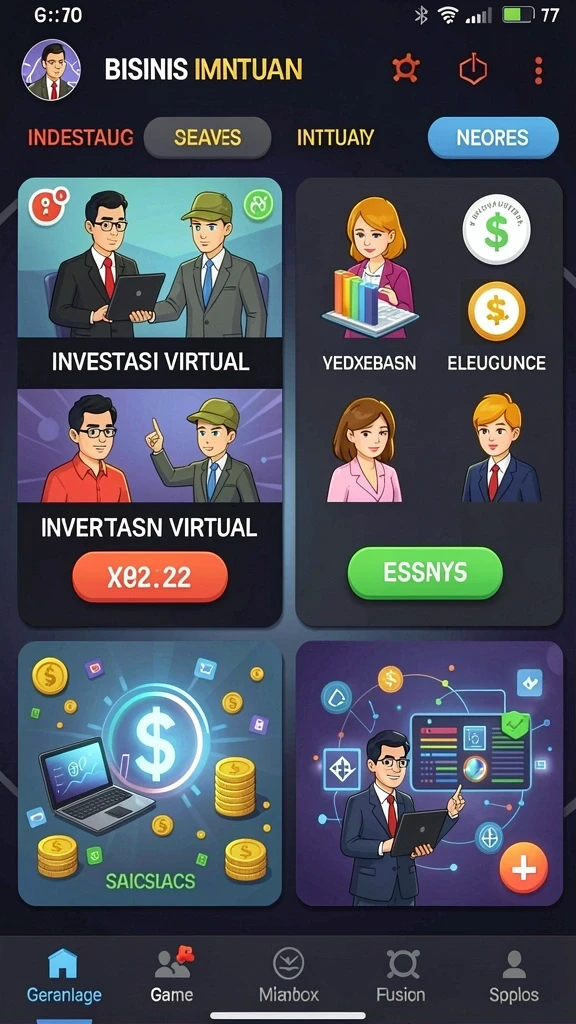Open the three-dot overflow menu
Screen dimensions: 576x1024
pyautogui.click(x=538, y=70)
